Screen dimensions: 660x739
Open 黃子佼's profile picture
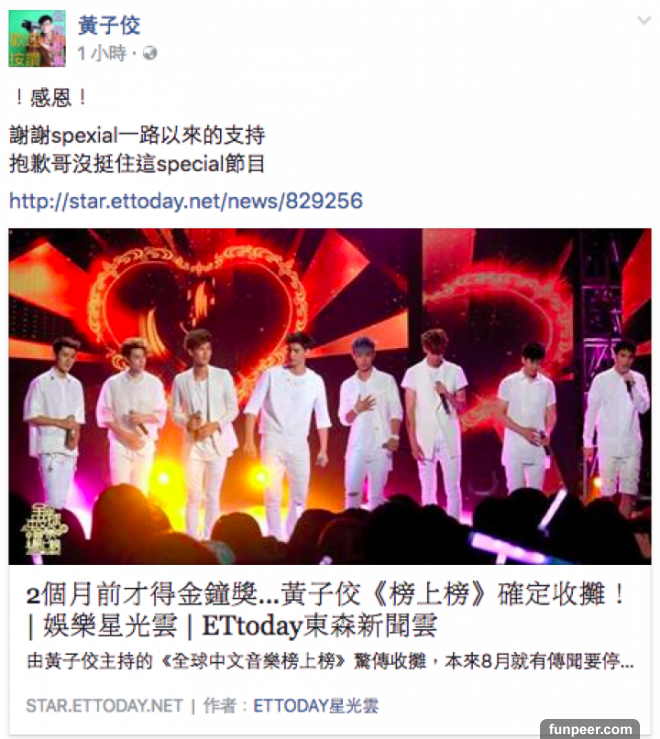pyautogui.click(x=36, y=37)
